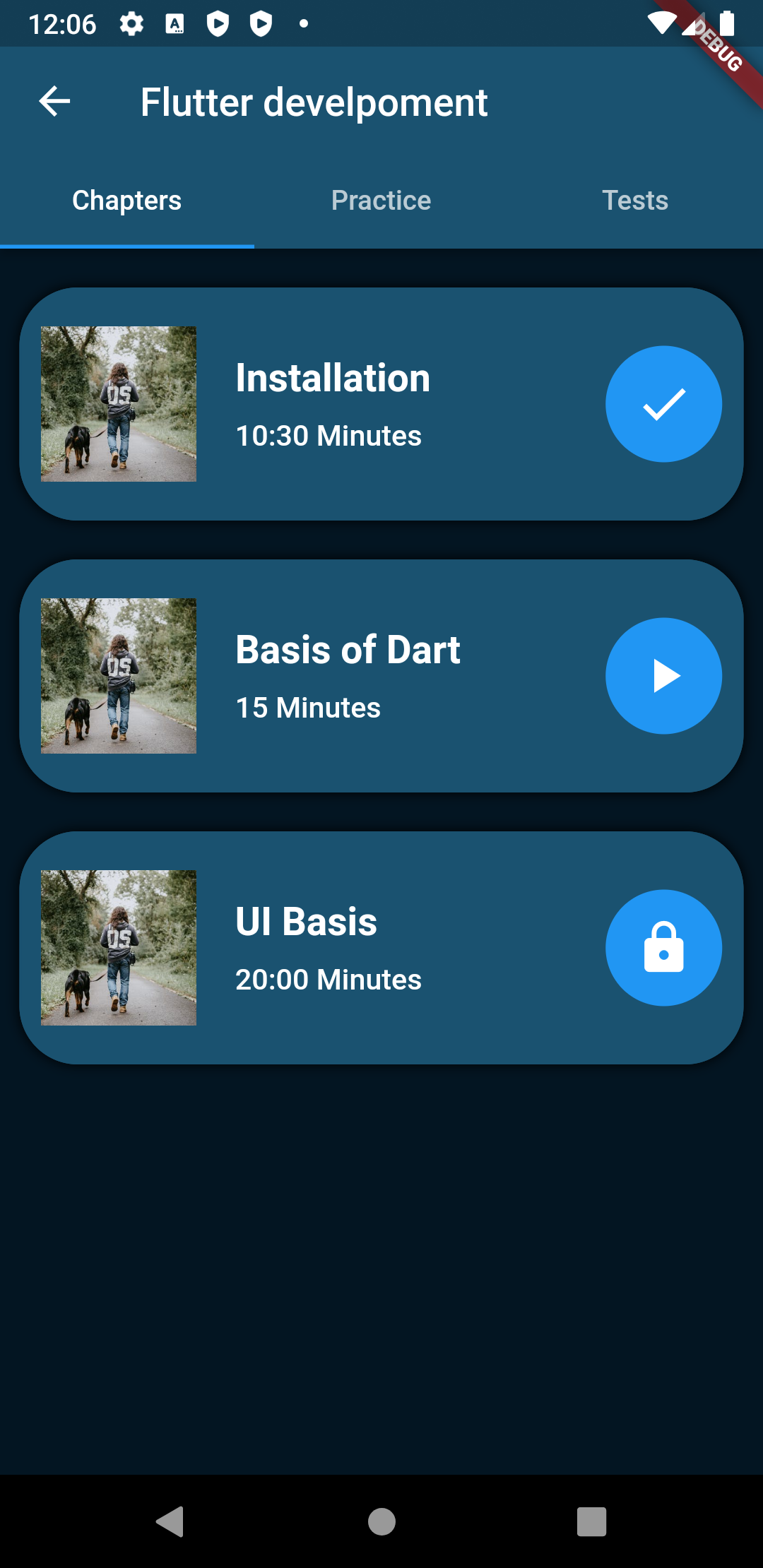Tap the lock button on UI Basis
763x1568 pixels.
[663, 948]
